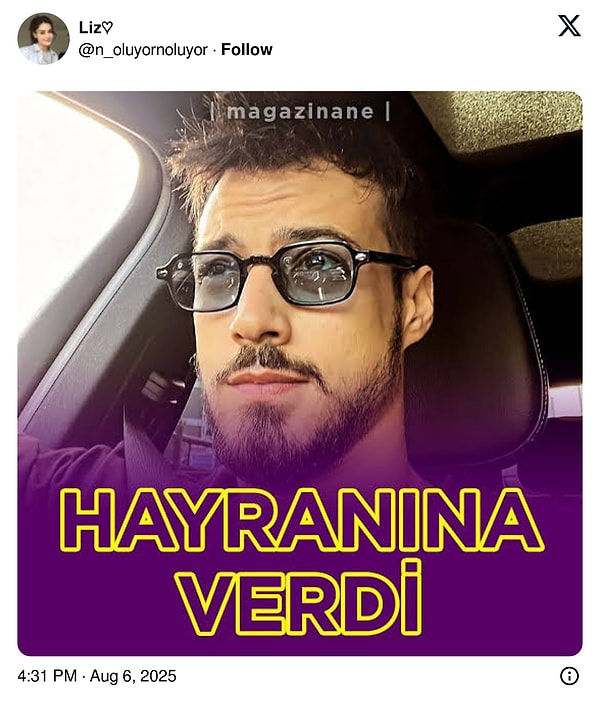
Task: Open the @n_oluyornoluyor handle
Action: point(144,49)
